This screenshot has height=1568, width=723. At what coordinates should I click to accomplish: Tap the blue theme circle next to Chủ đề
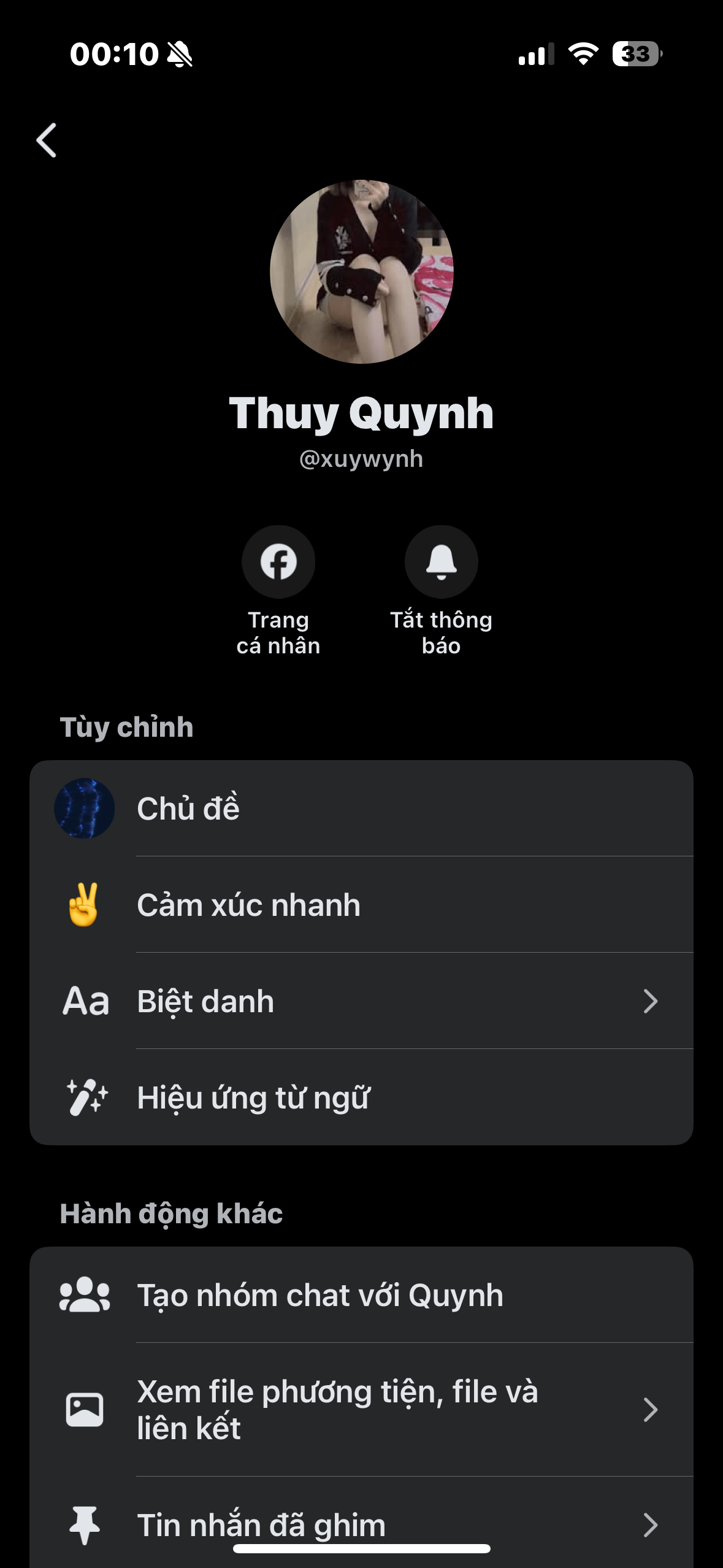point(85,808)
